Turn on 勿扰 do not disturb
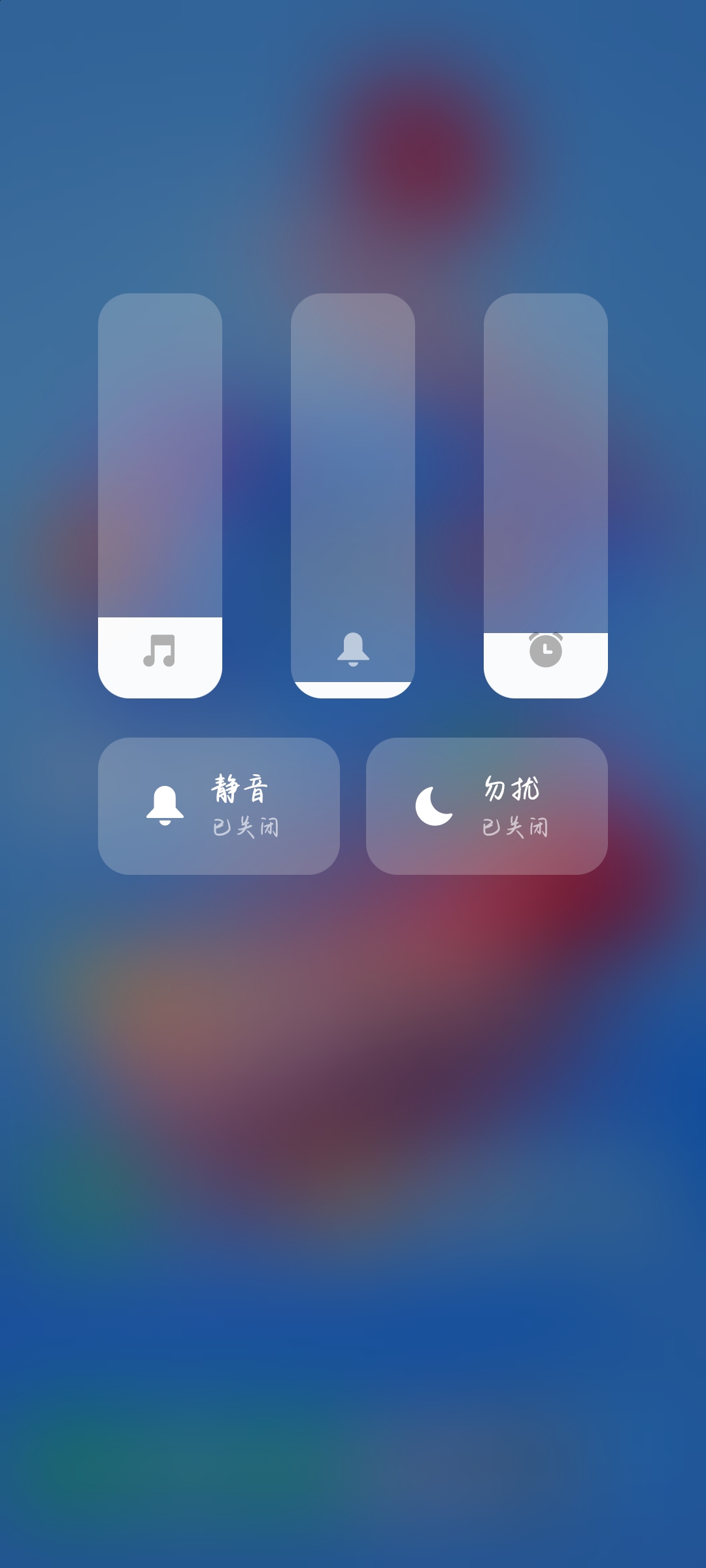 [x=487, y=806]
